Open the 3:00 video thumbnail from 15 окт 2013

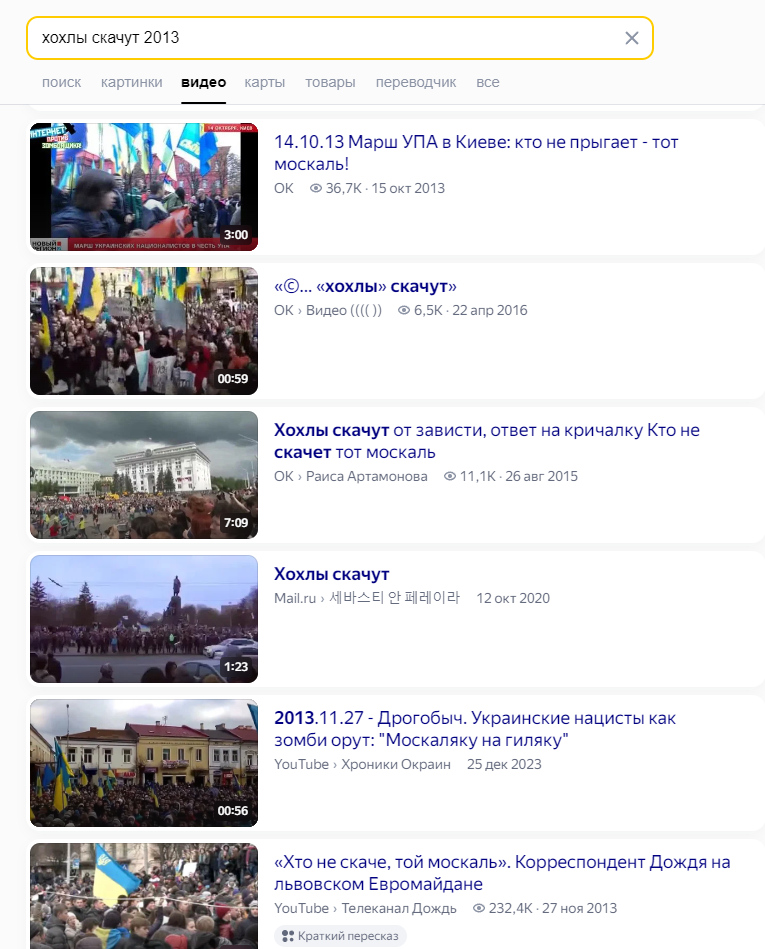(144, 187)
